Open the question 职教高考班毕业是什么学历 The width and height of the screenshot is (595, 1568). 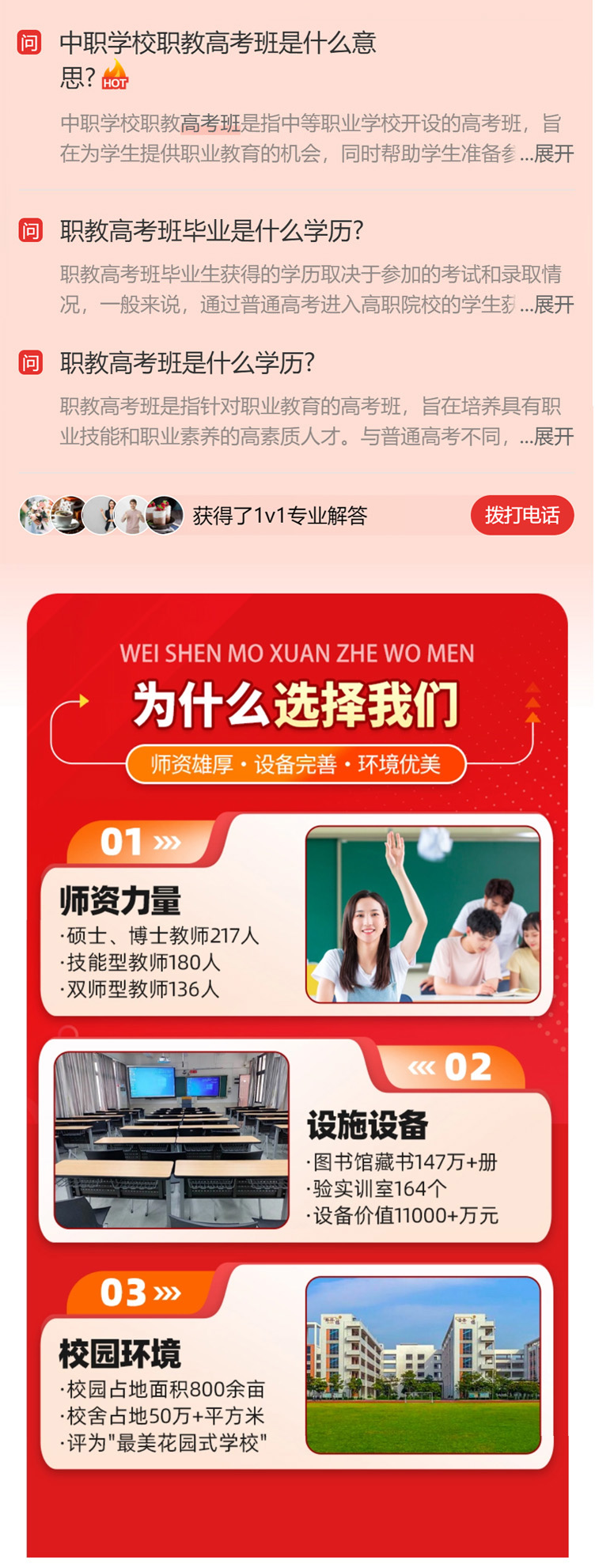click(211, 232)
